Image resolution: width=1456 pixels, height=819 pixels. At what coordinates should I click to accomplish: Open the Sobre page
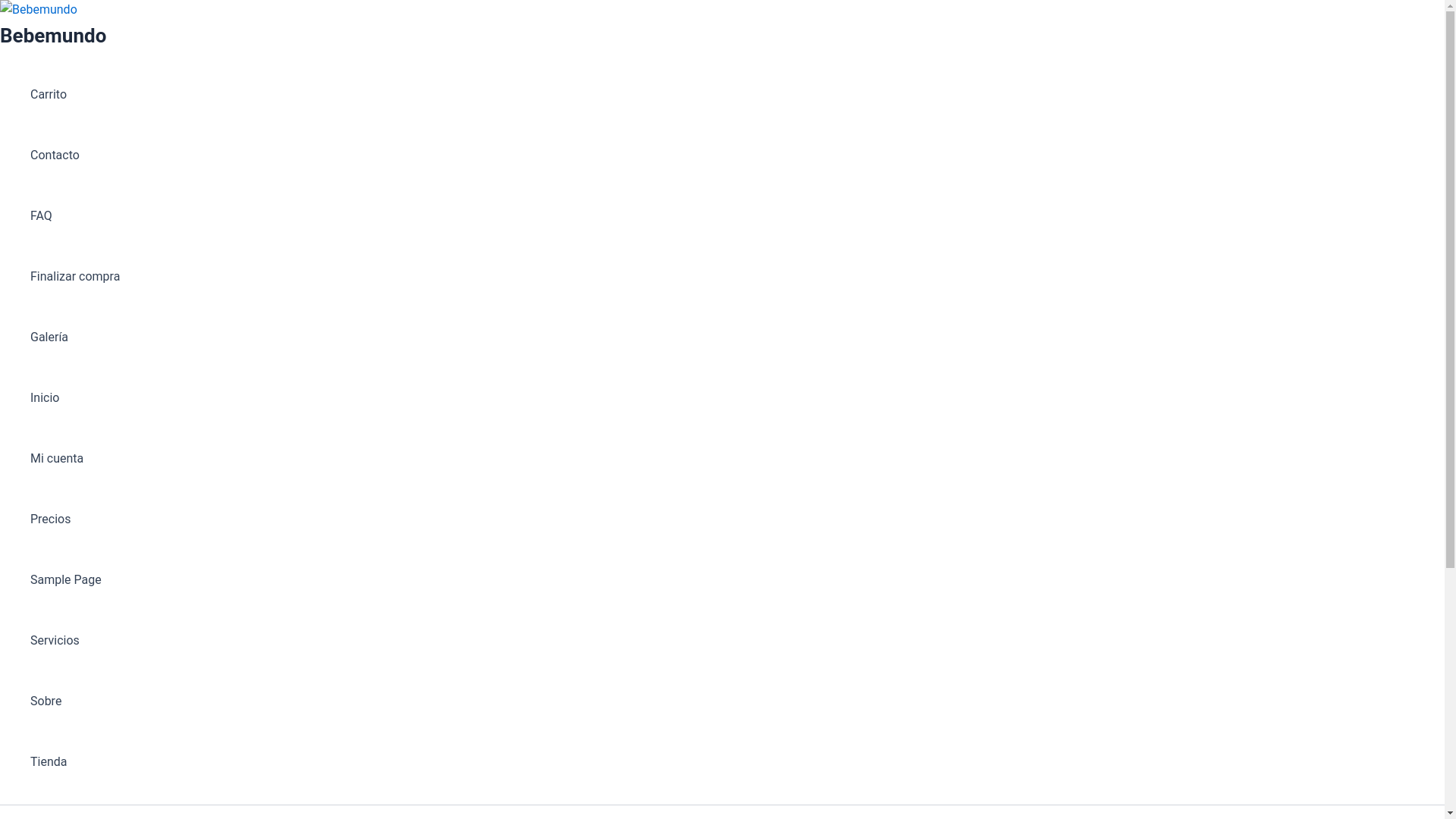45,701
